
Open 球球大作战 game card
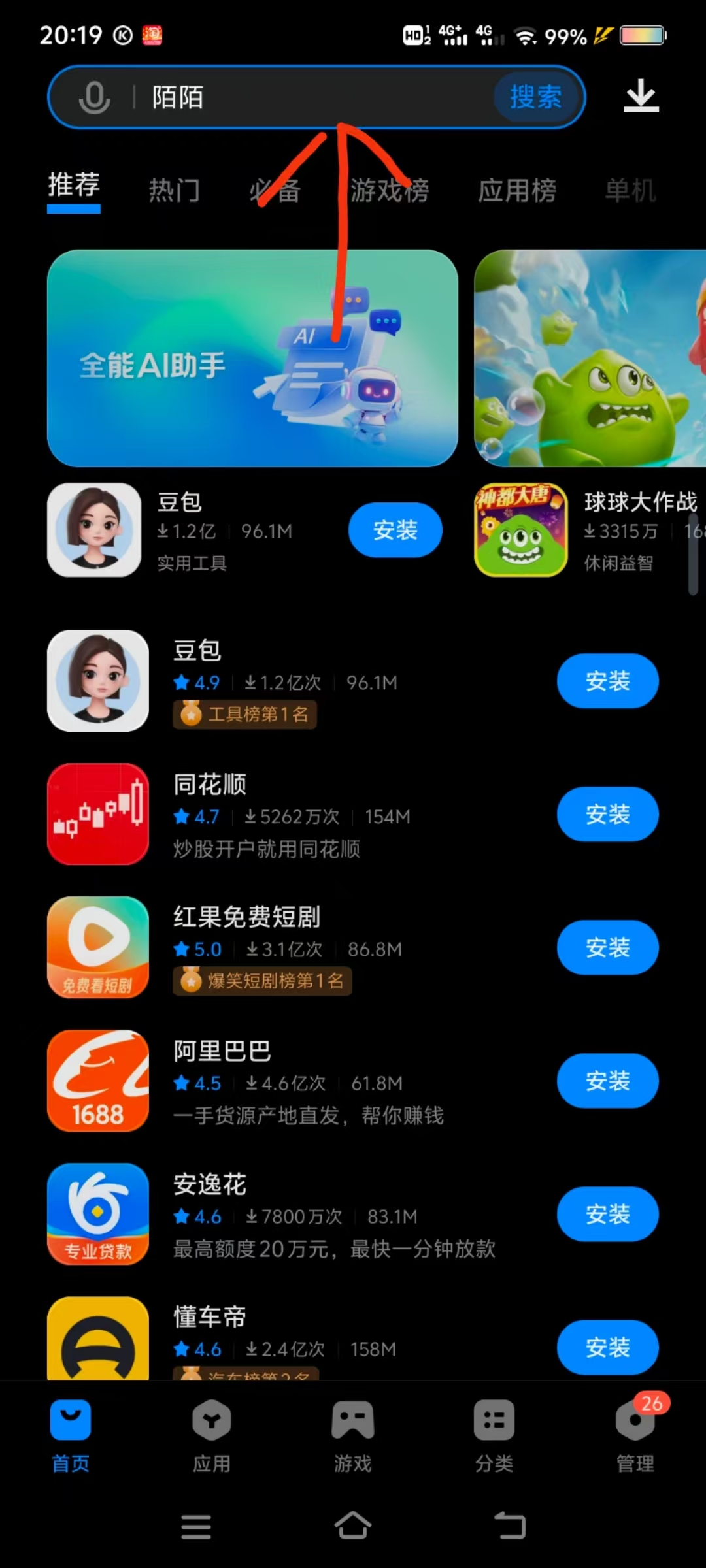tap(588, 530)
